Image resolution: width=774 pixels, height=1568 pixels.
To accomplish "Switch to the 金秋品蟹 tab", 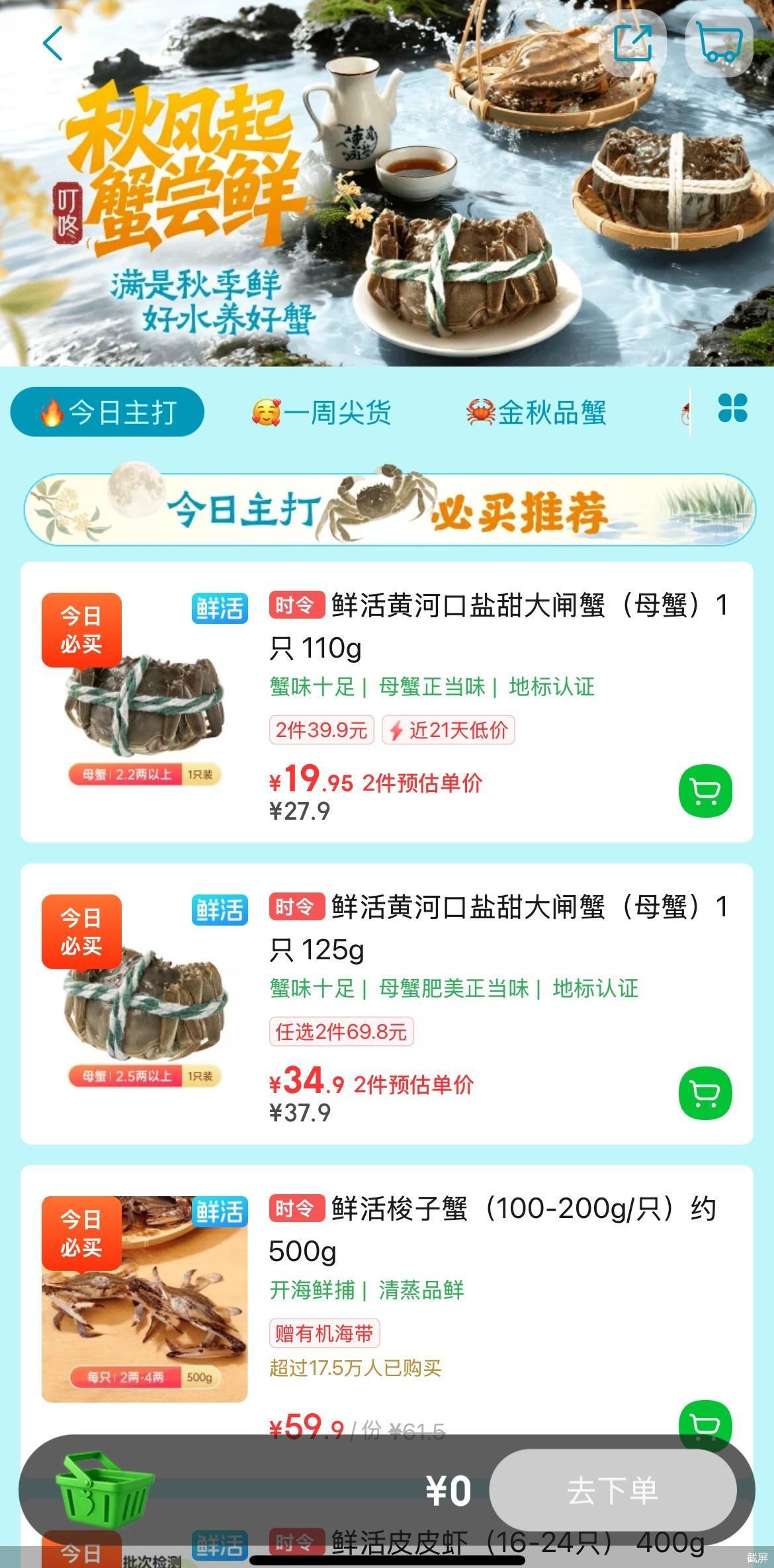I will 536,413.
